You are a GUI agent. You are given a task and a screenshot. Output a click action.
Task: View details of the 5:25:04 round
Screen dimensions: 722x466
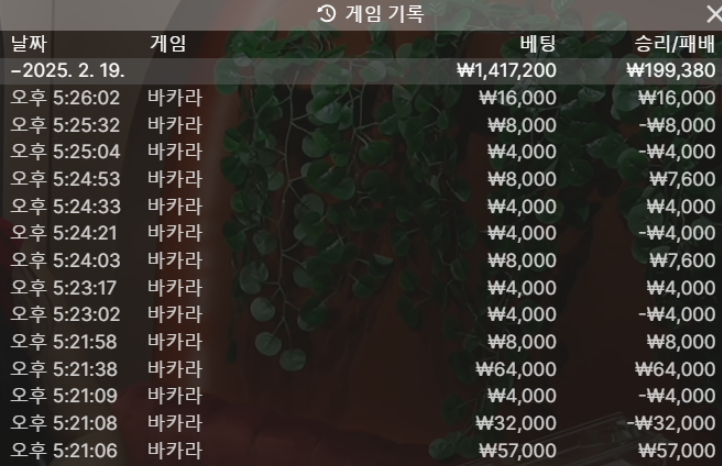point(360,152)
